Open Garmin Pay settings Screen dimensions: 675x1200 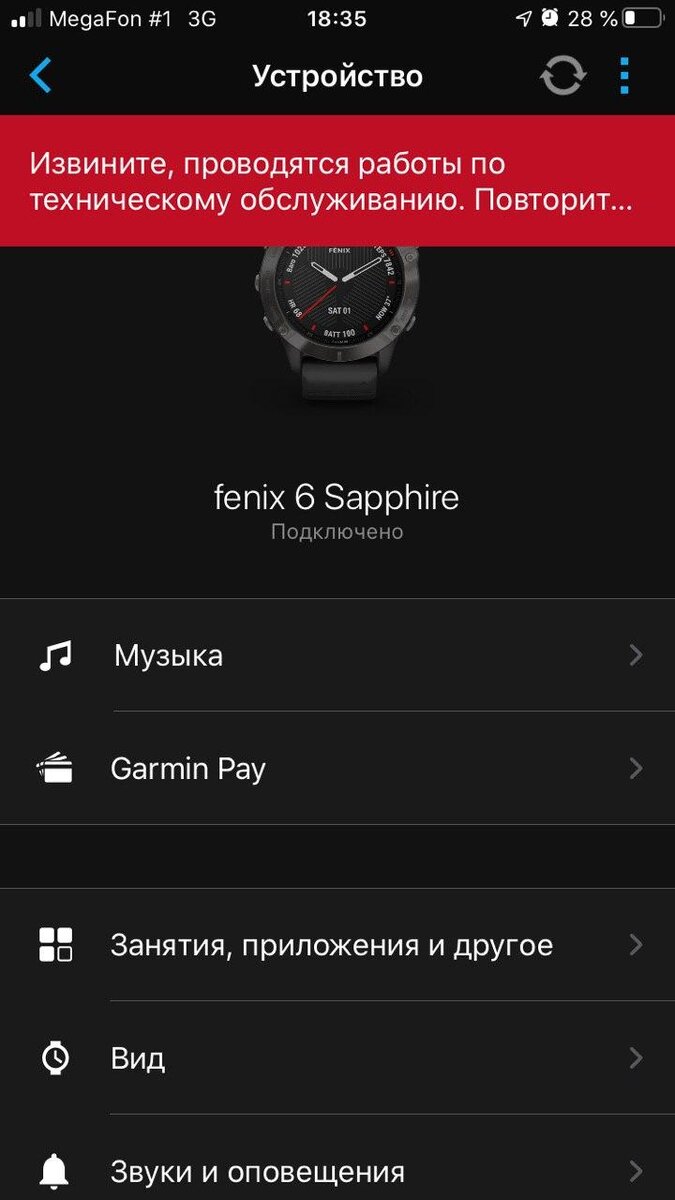pos(337,769)
